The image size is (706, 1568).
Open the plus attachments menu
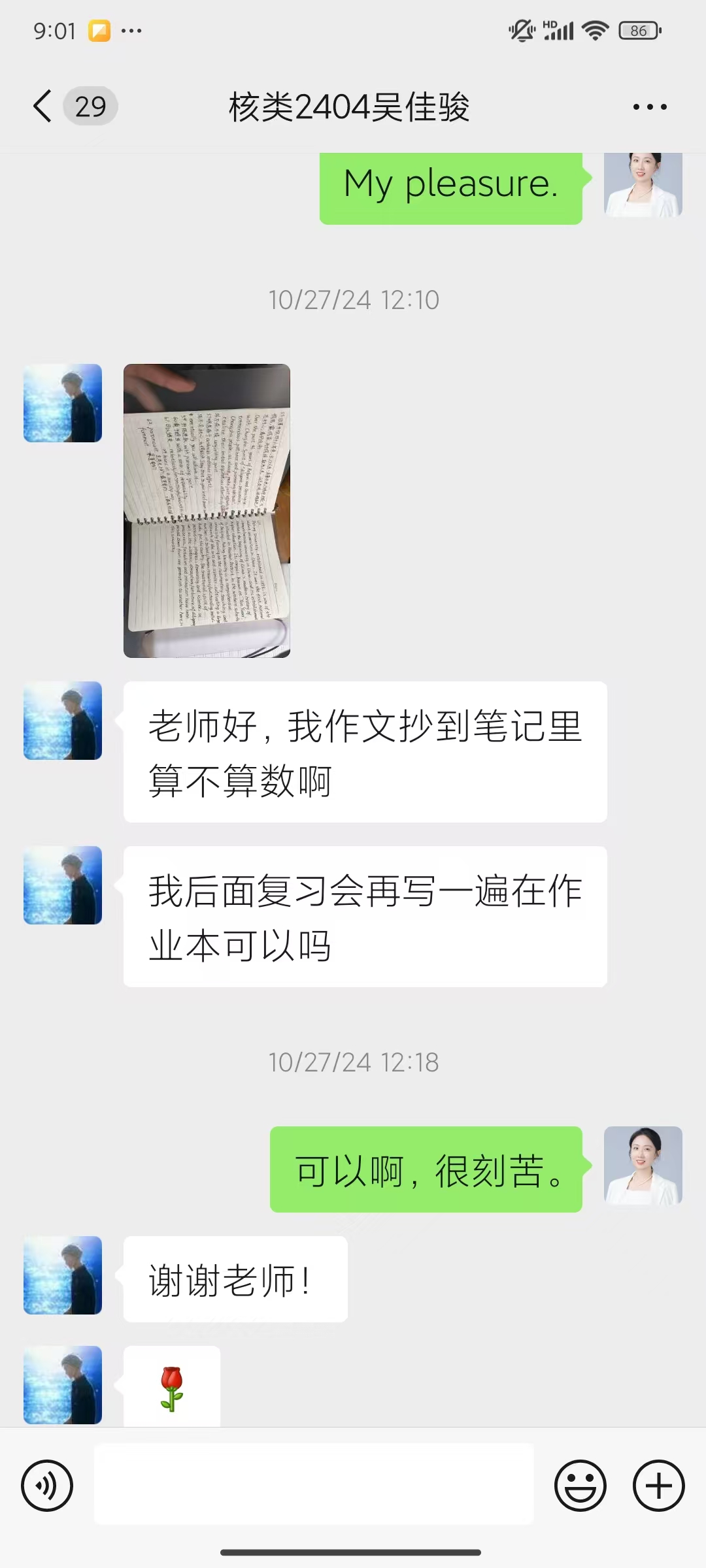(x=658, y=1485)
